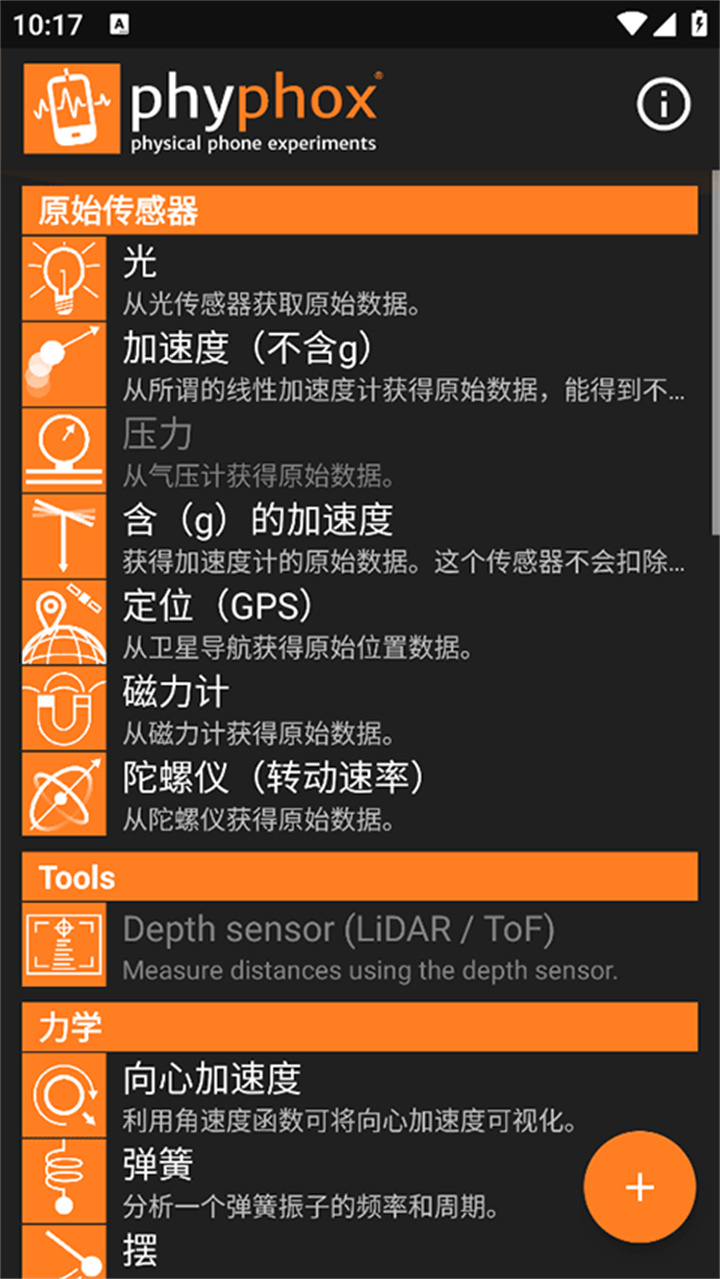Tap the Depth sensor LiDAR icon
Viewport: 720px width, 1279px height.
pyautogui.click(x=63, y=942)
